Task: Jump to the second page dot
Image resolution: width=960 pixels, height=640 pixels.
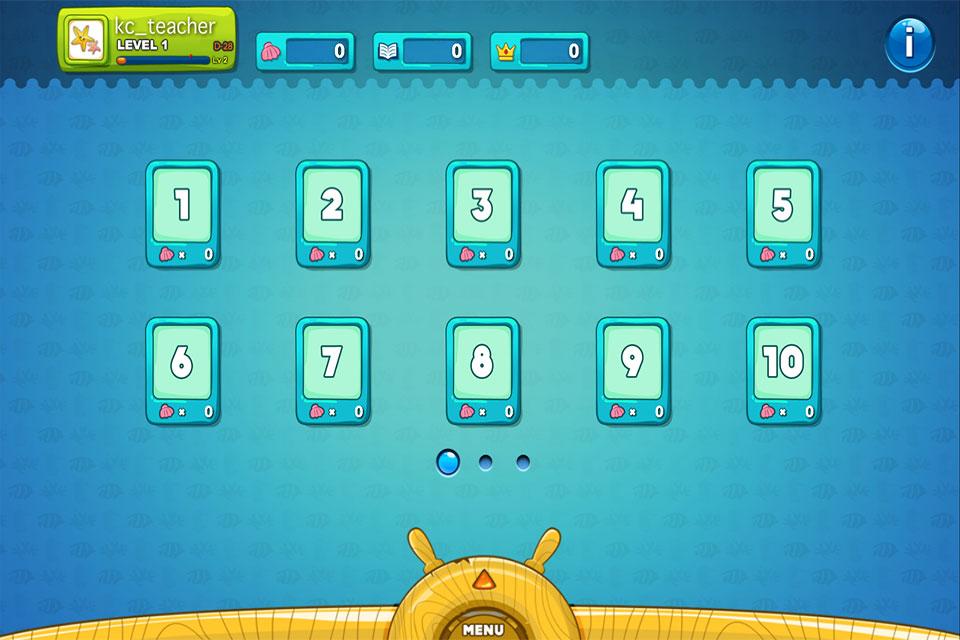Action: tap(486, 462)
